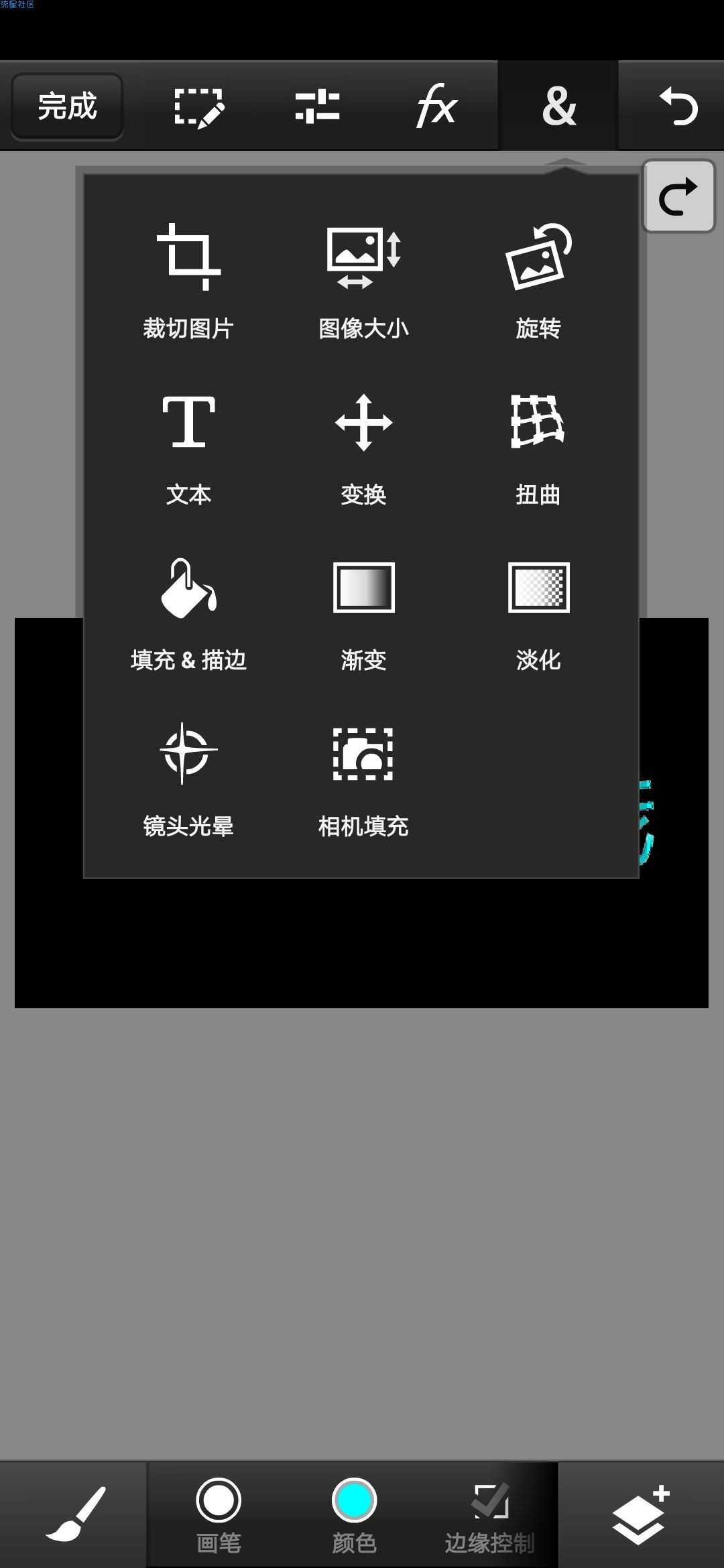This screenshot has width=724, height=1568.
Task: Open the 颜色 color picker
Action: coord(354,1514)
